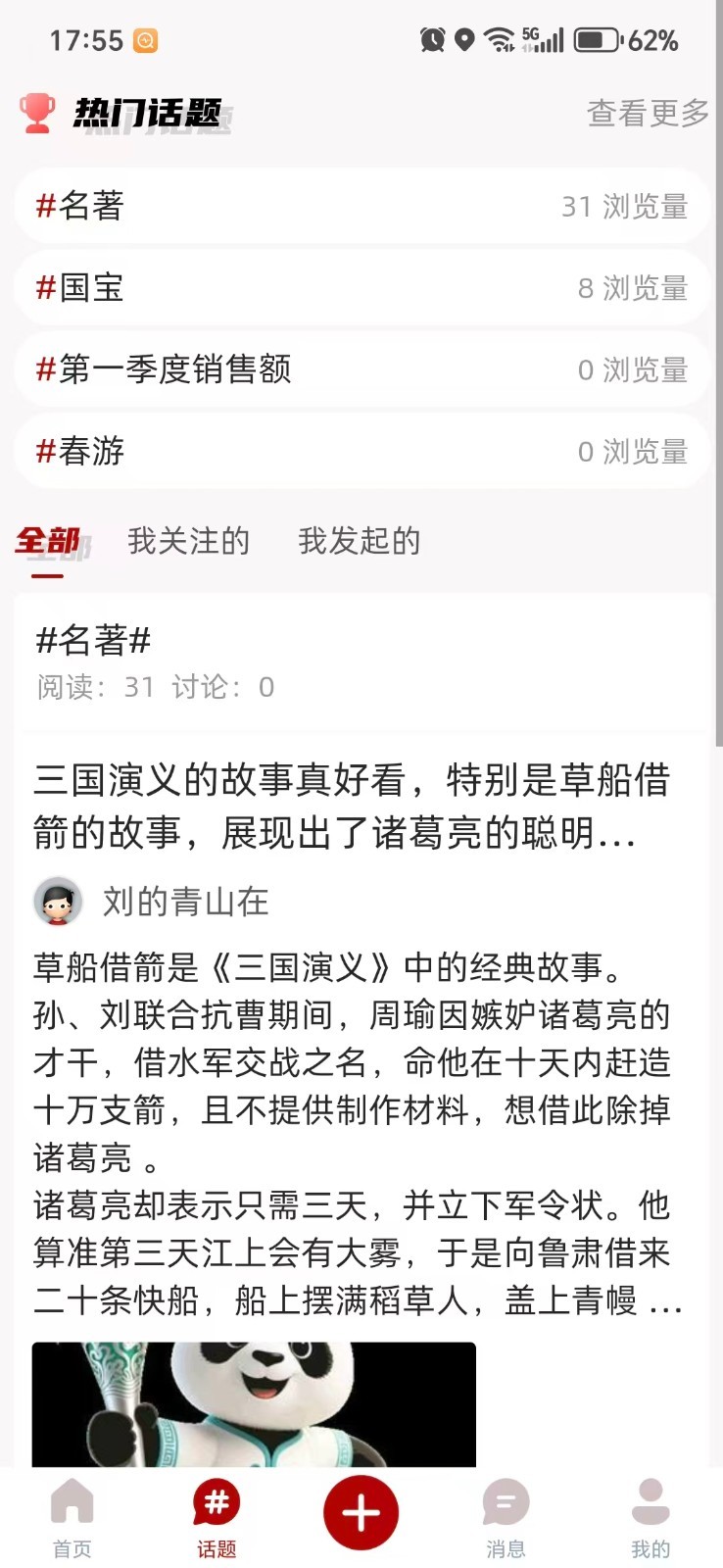Click the trophy icon next to 热门话题

pyautogui.click(x=37, y=111)
